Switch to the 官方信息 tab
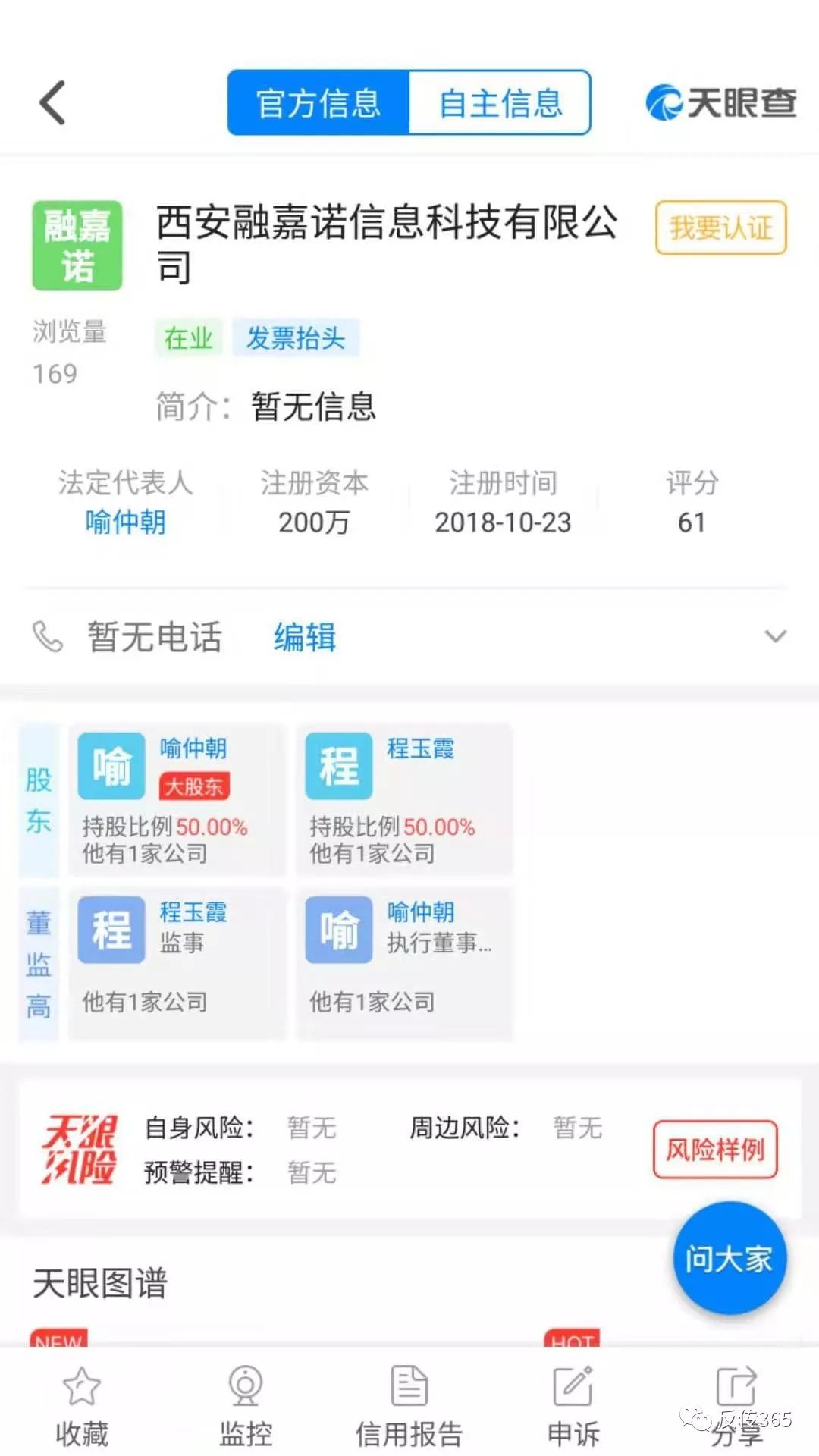This screenshot has height=1456, width=819. pos(318,103)
